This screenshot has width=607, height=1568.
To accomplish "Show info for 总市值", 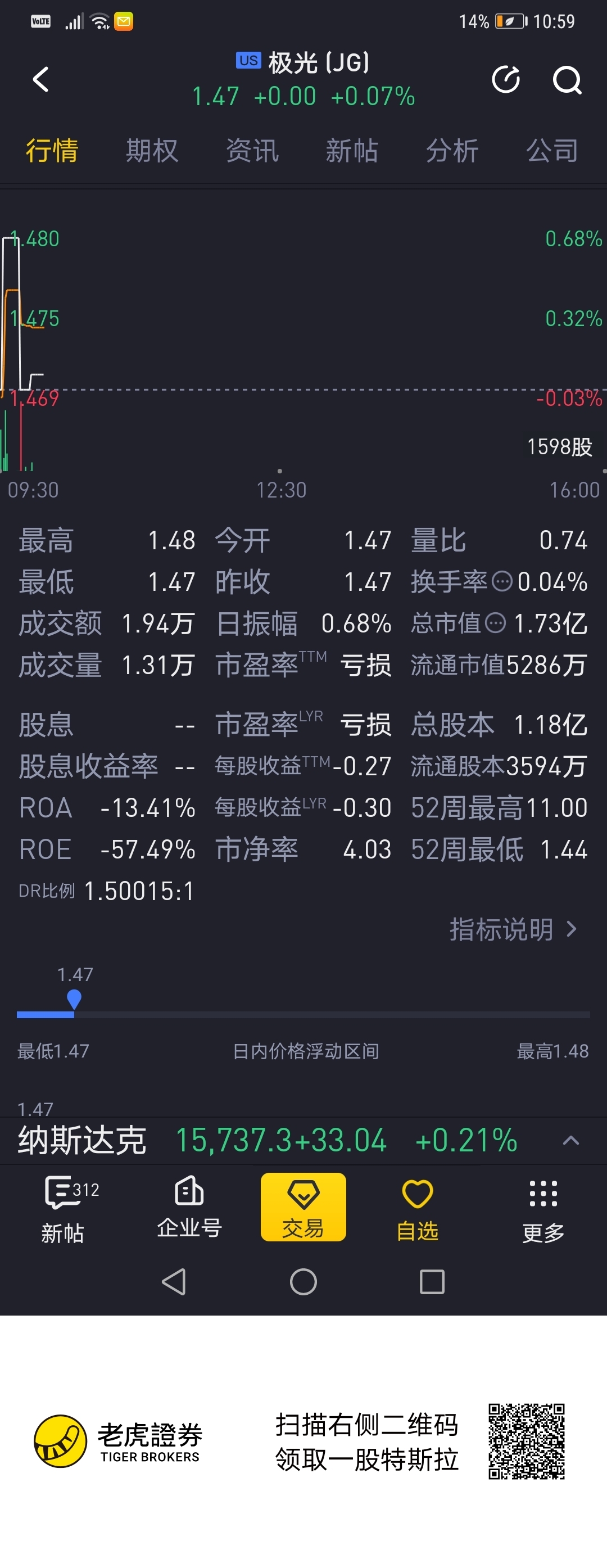I will [496, 623].
